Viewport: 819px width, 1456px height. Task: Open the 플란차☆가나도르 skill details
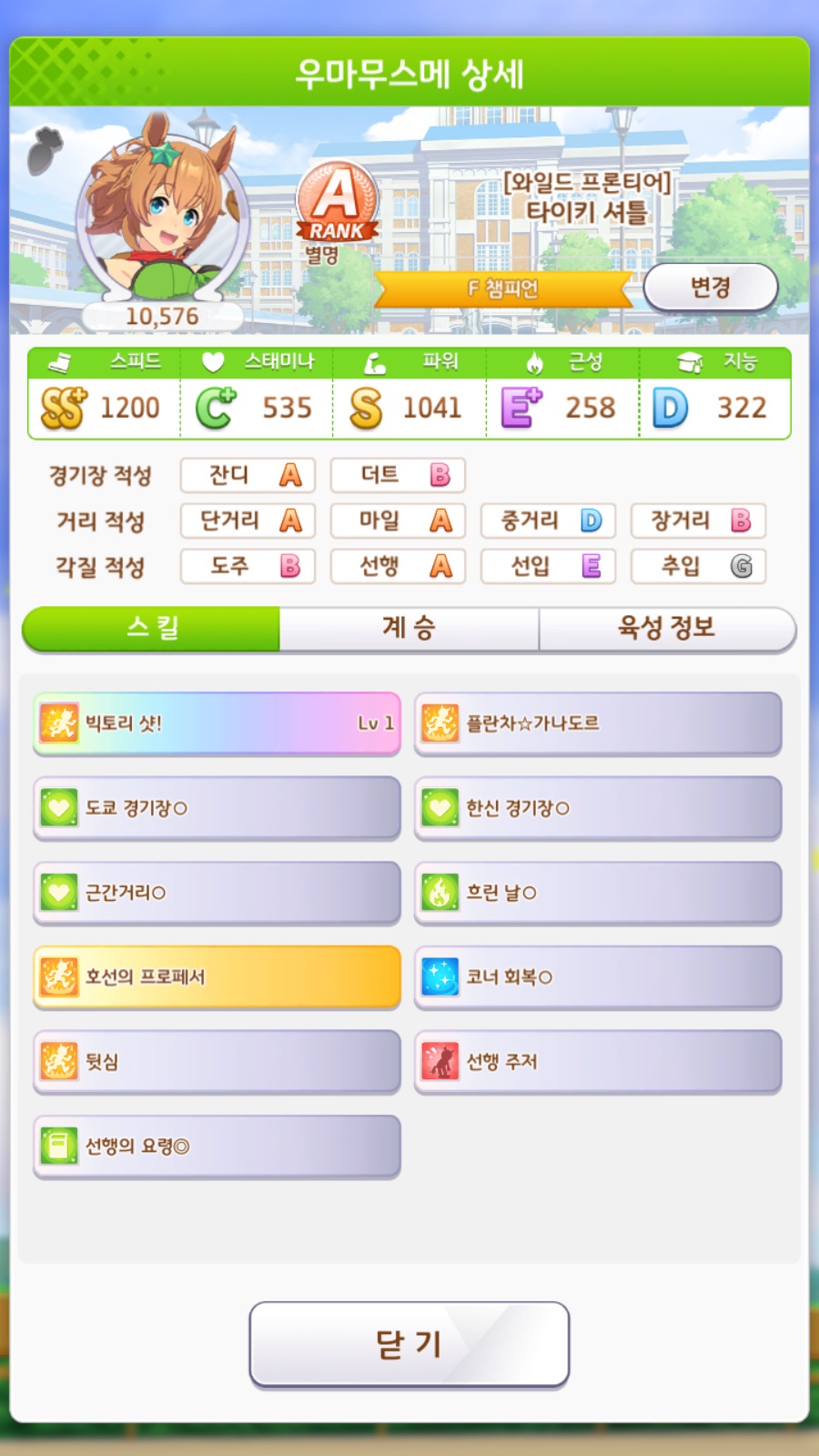click(598, 723)
